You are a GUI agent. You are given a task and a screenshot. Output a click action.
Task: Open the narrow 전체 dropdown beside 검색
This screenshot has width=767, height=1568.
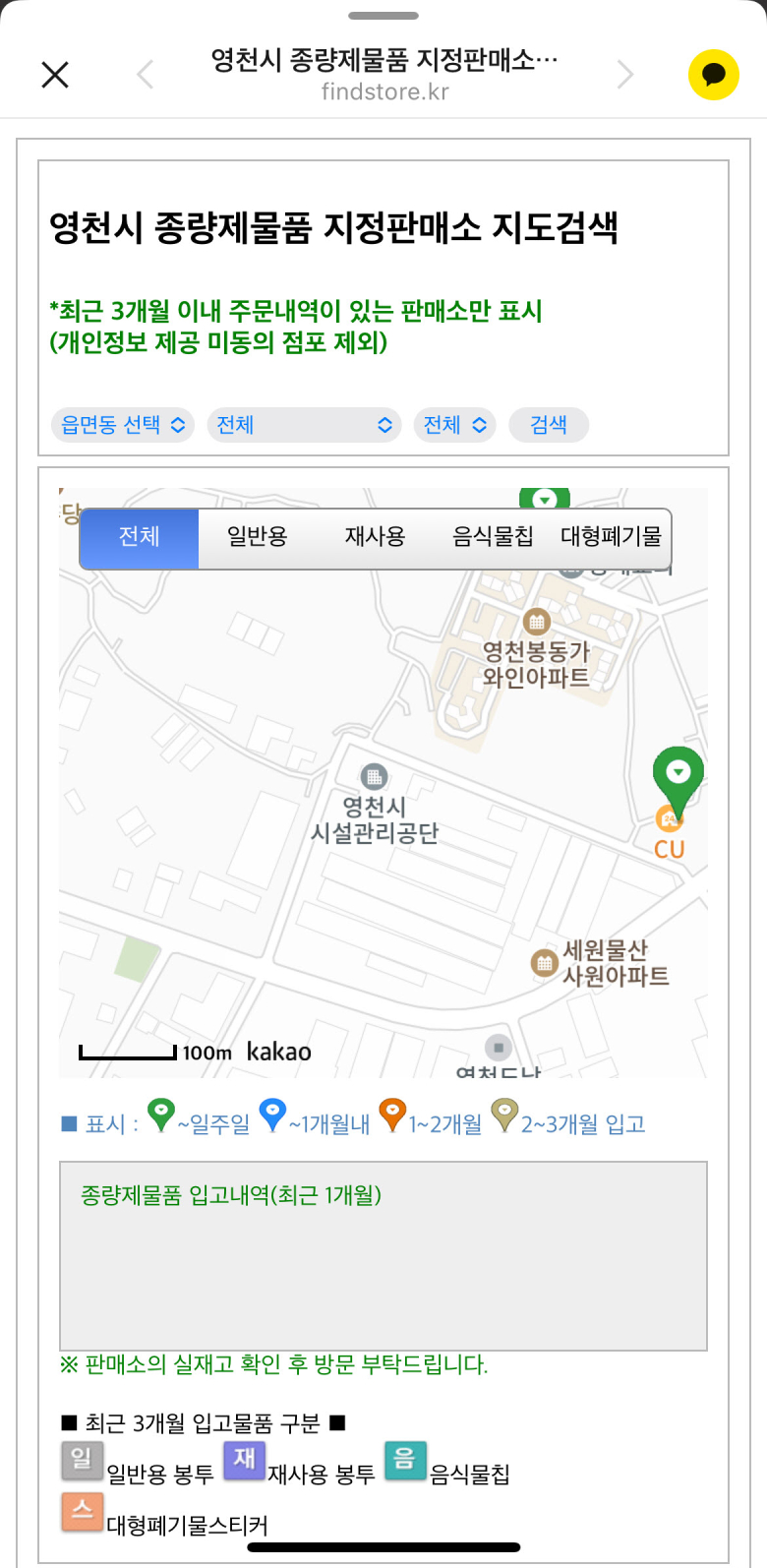point(454,425)
